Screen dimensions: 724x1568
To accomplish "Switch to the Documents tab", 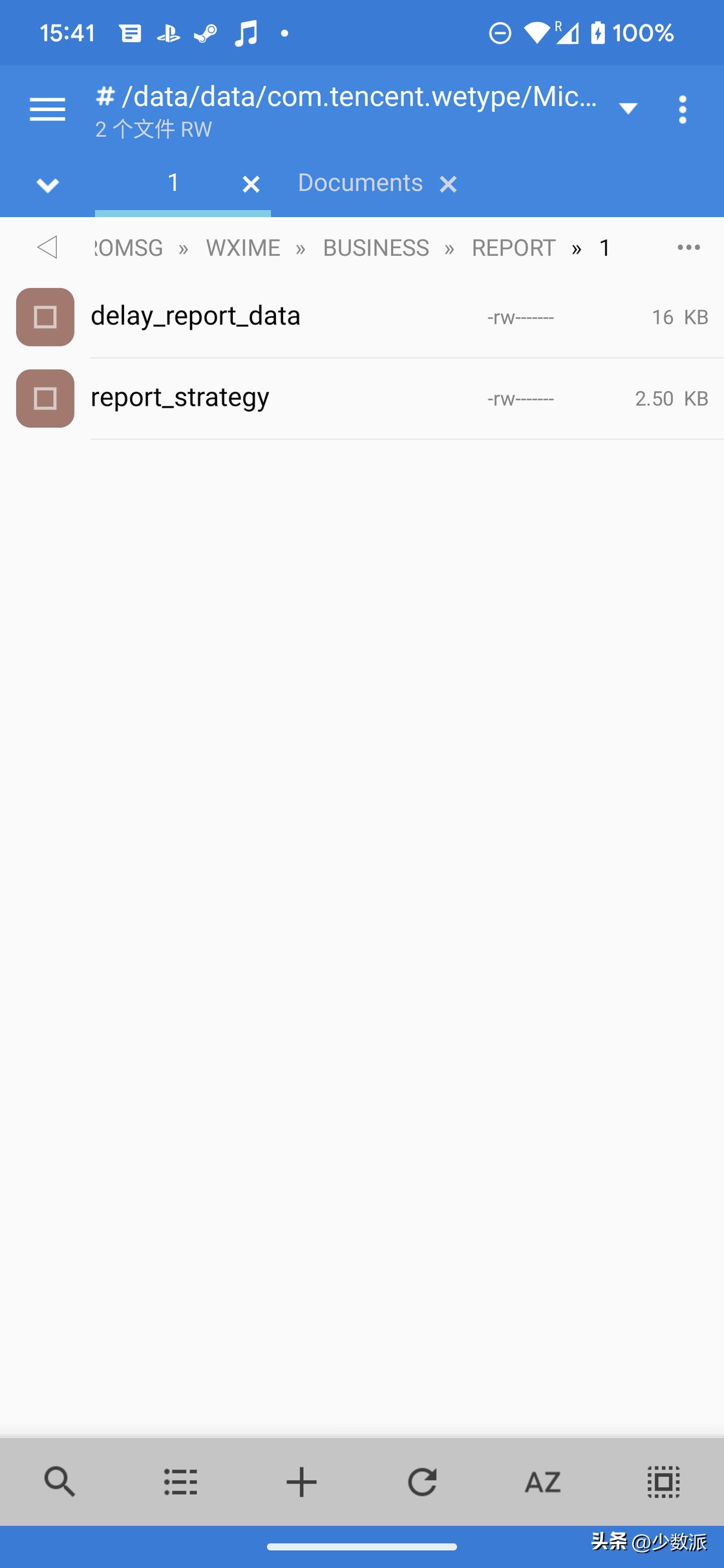I will point(360,183).
